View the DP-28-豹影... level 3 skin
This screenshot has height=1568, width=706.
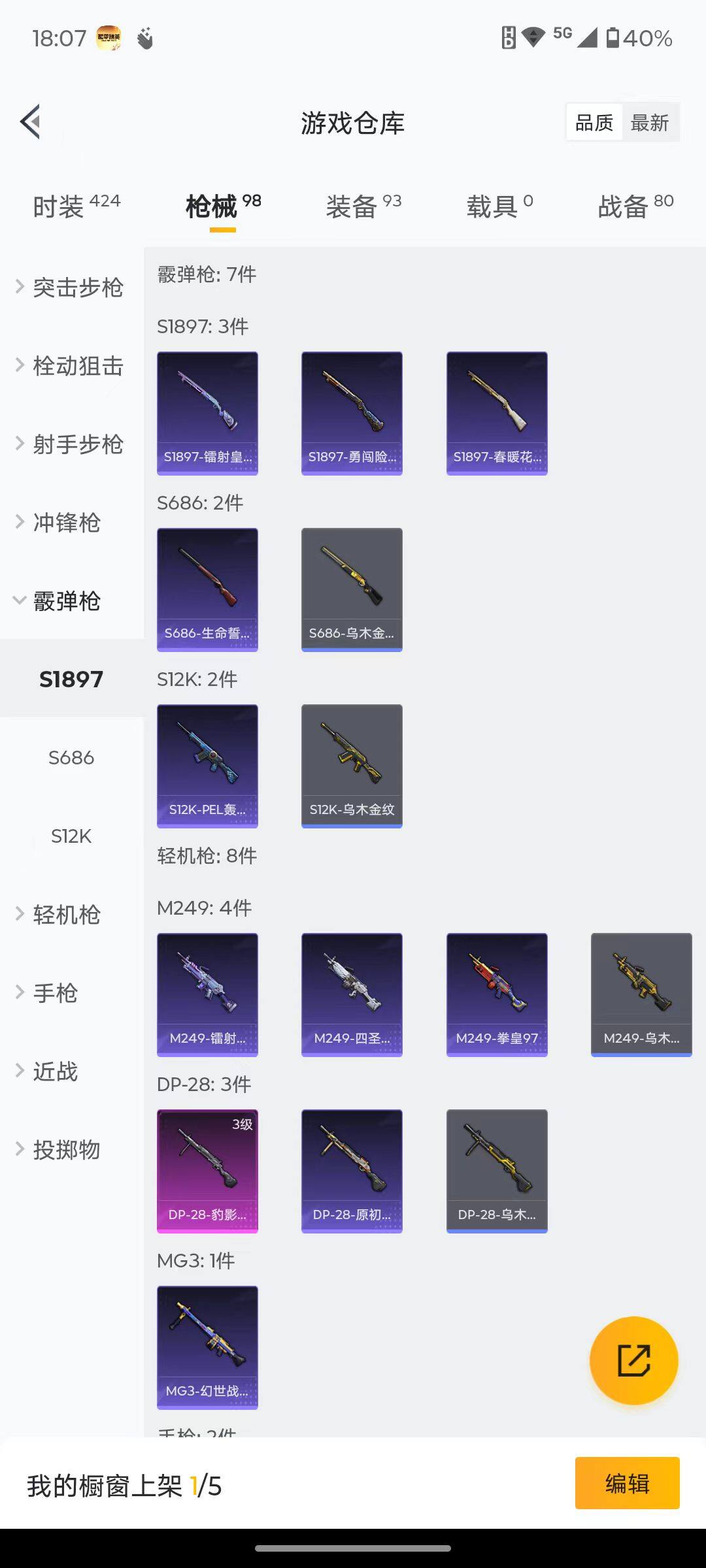pos(207,1171)
